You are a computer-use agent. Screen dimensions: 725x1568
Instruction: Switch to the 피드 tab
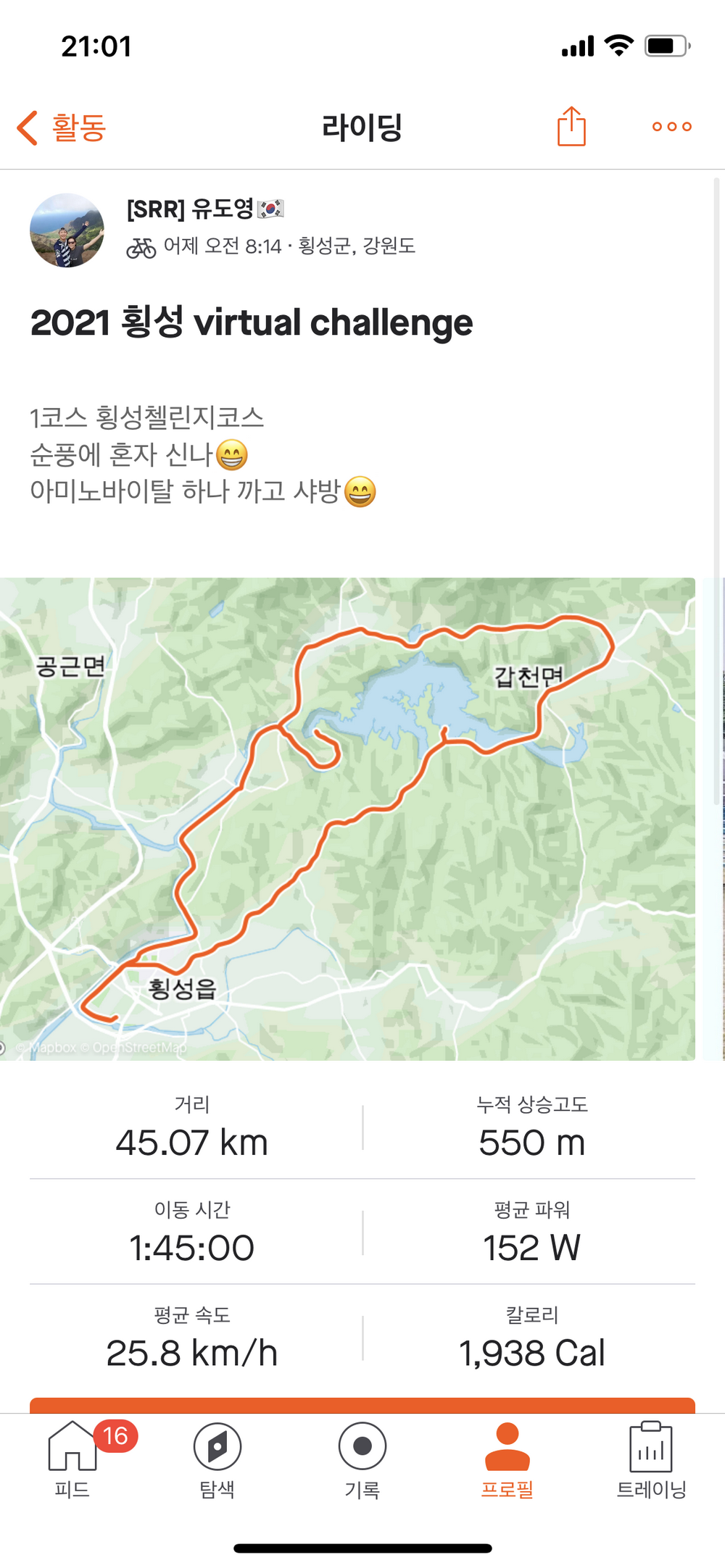point(72,1458)
